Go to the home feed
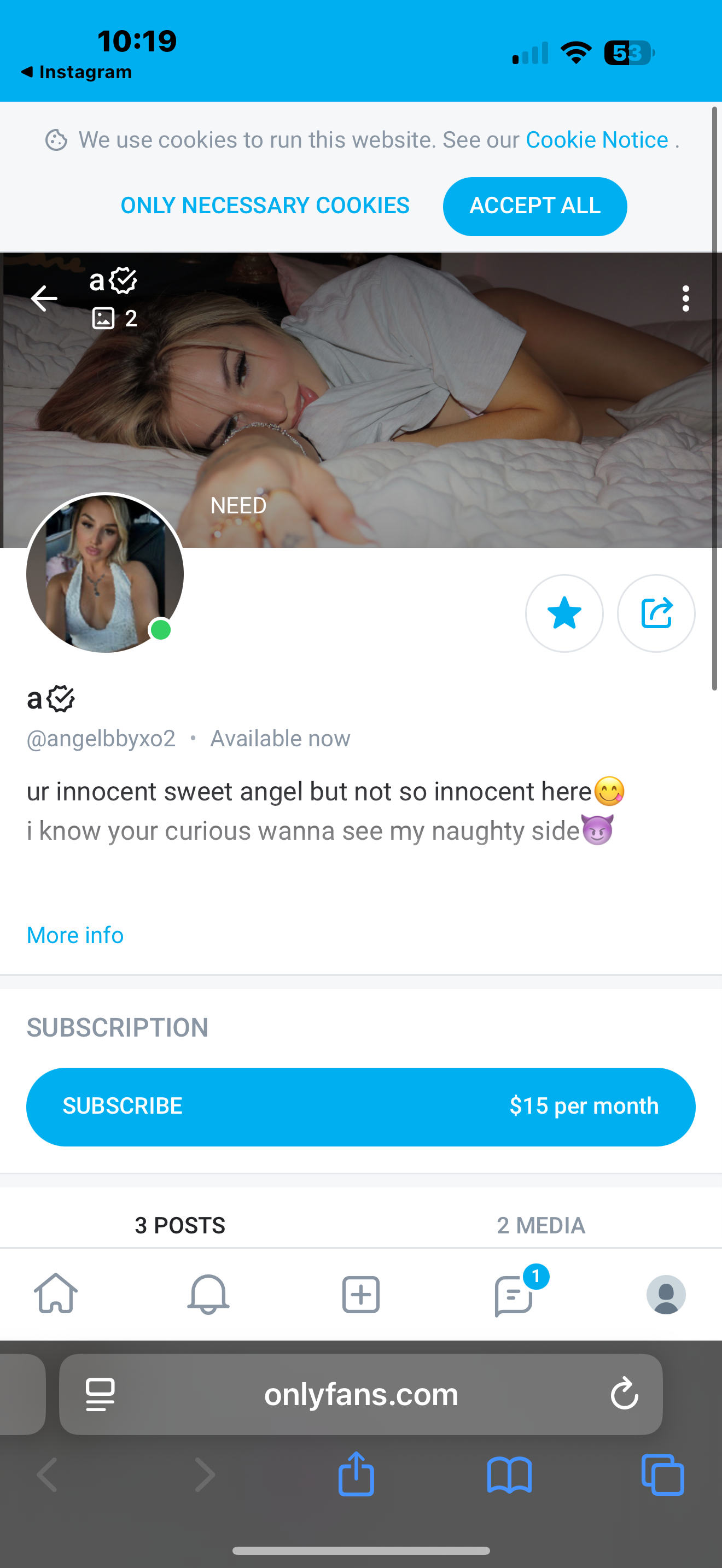The height and width of the screenshot is (1568, 722). [55, 1294]
